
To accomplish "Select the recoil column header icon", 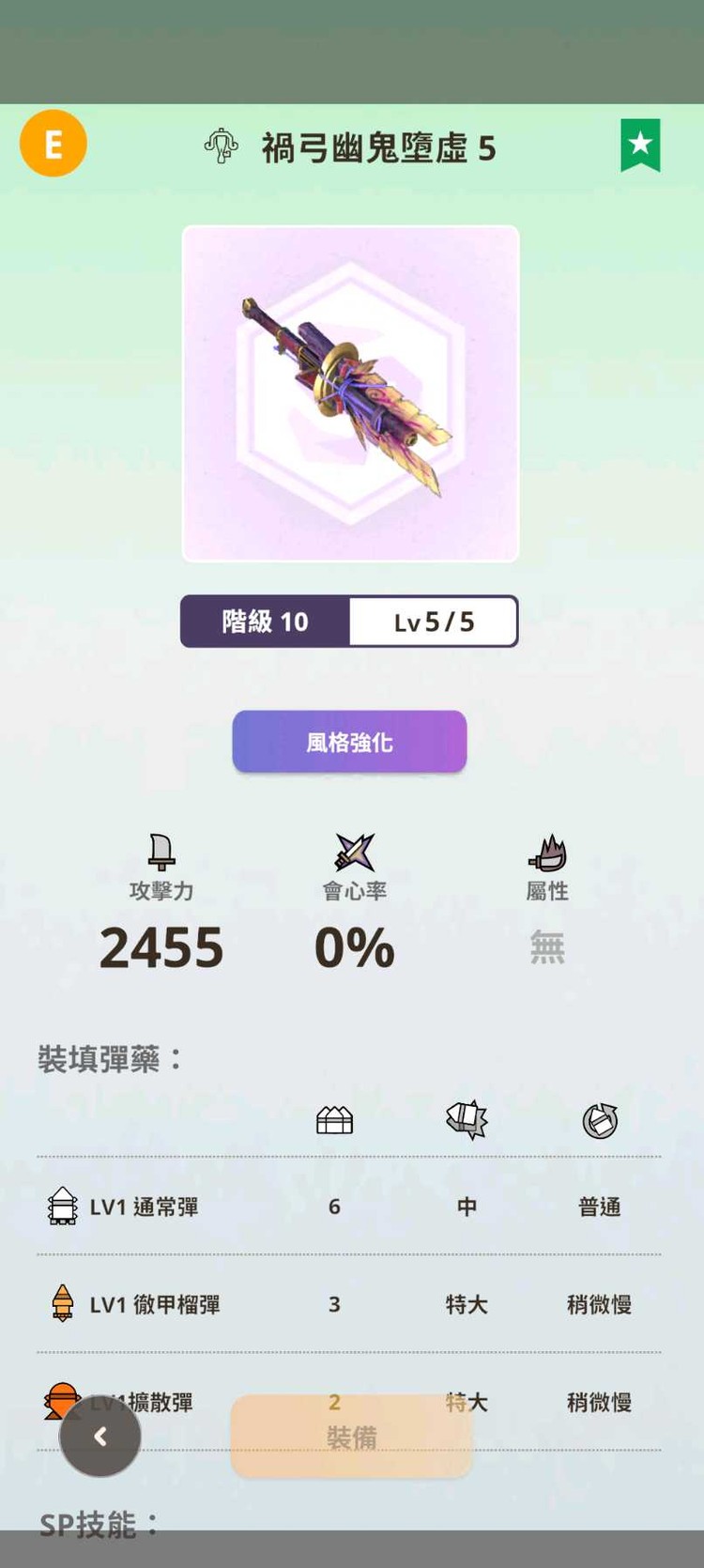I will [x=467, y=1119].
